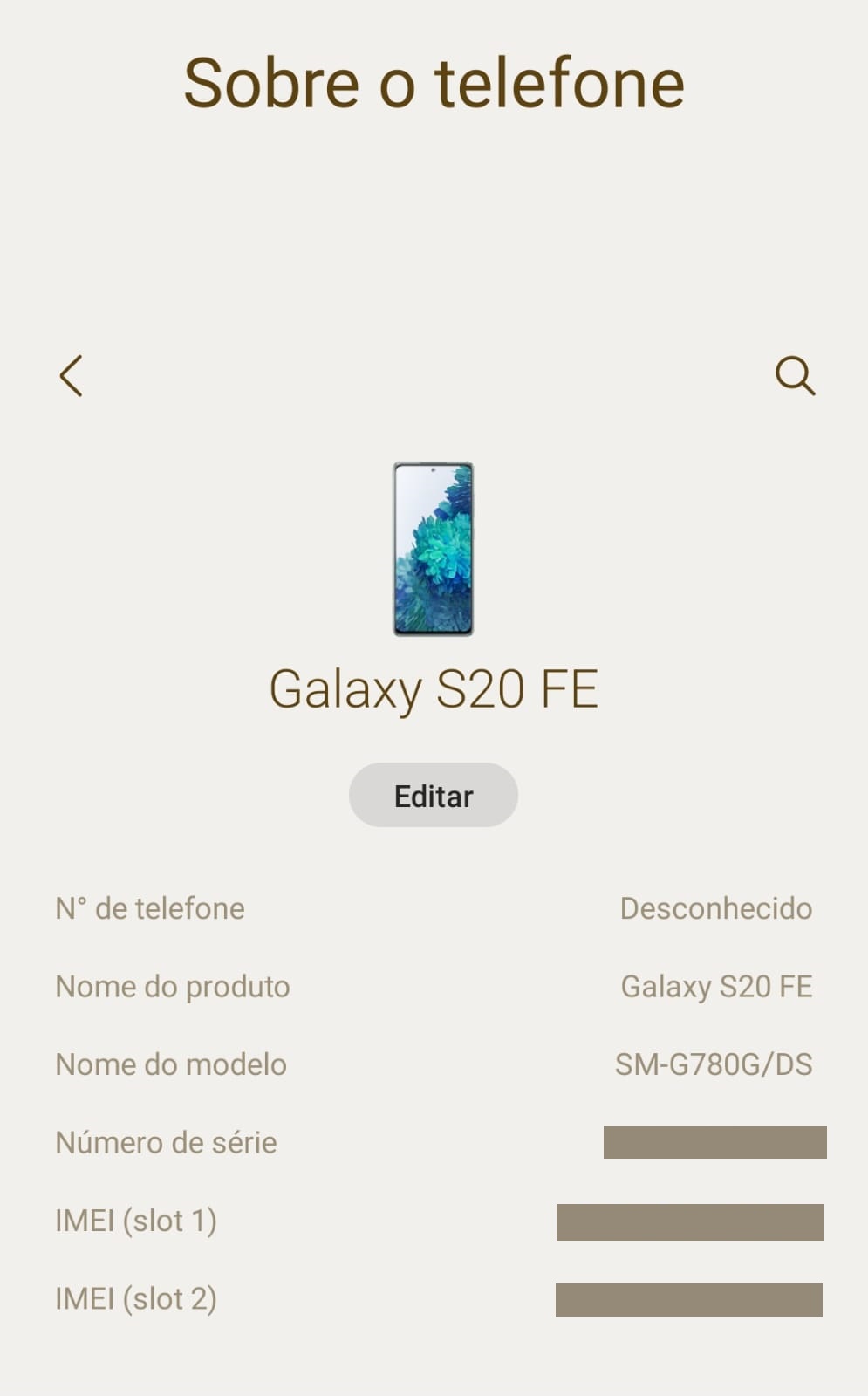Screen dimensions: 868x1396
Task: Tap Desconhecido next to phone number
Action: 715,907
